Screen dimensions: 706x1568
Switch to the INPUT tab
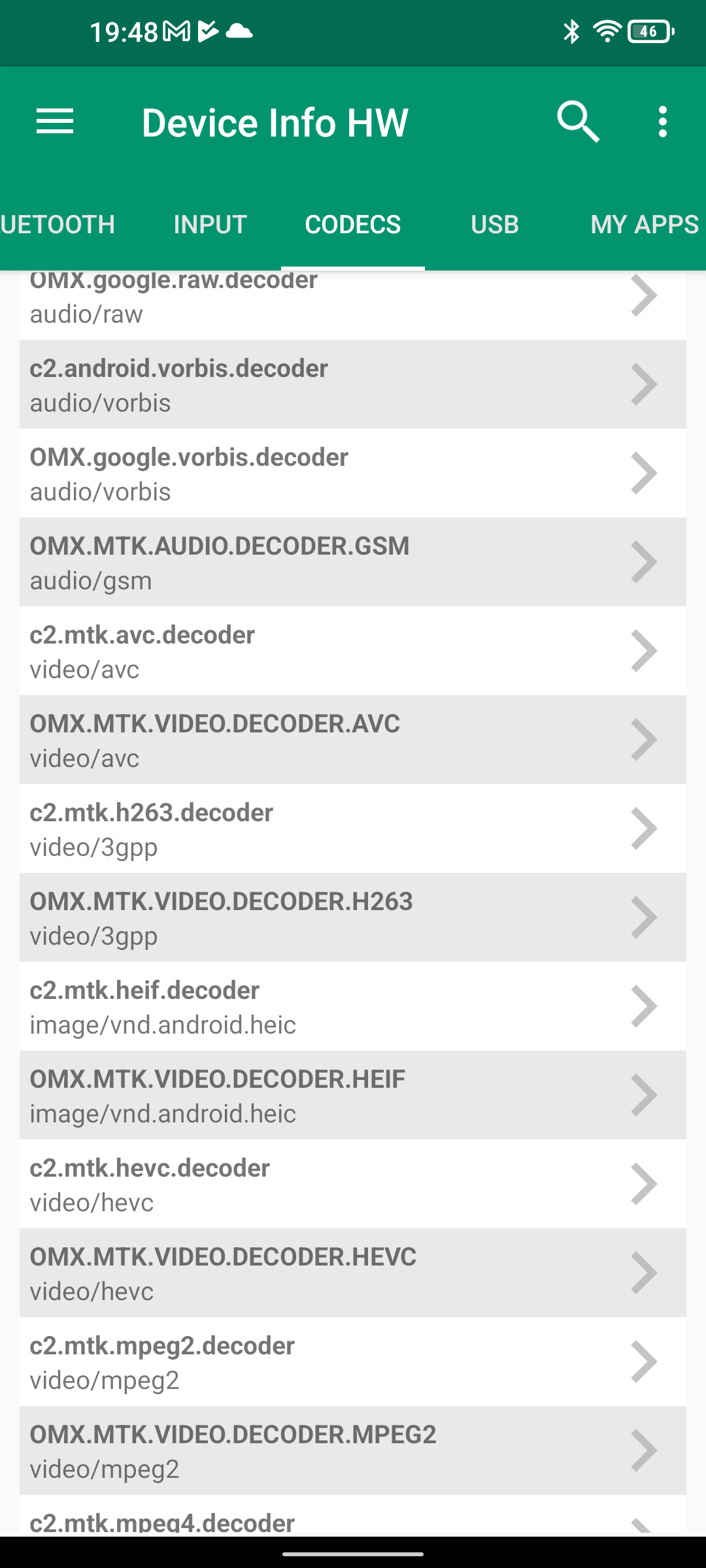[x=210, y=225]
